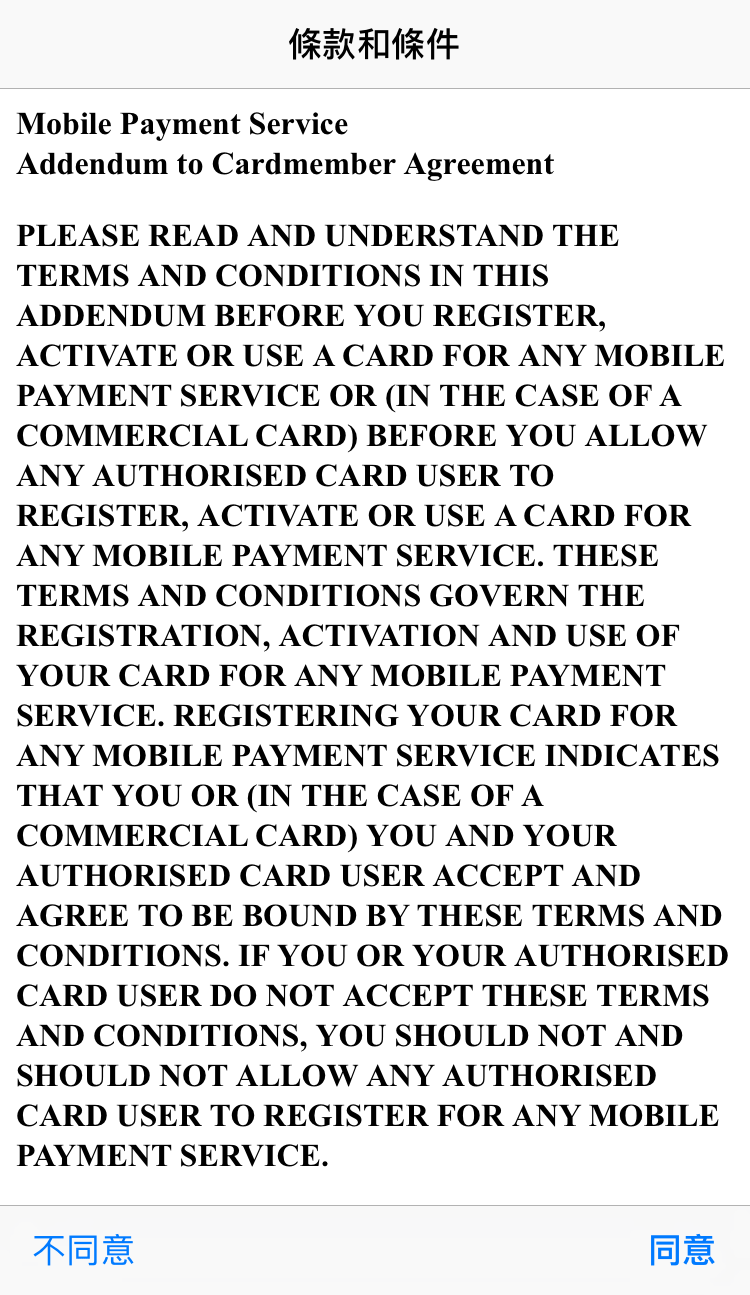This screenshot has width=750, height=1295.
Task: Decline the terms with 不同意
Action: [84, 1250]
